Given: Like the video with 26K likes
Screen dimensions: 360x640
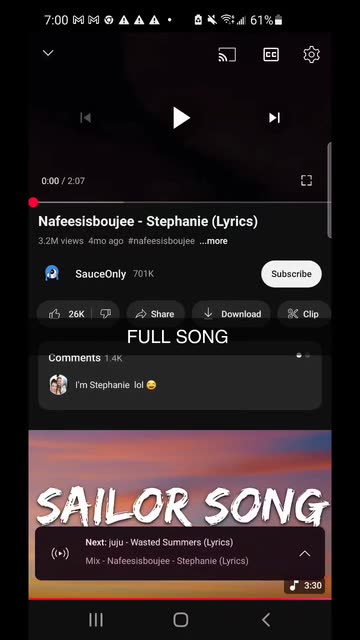Looking at the screenshot, I should click(66, 314).
